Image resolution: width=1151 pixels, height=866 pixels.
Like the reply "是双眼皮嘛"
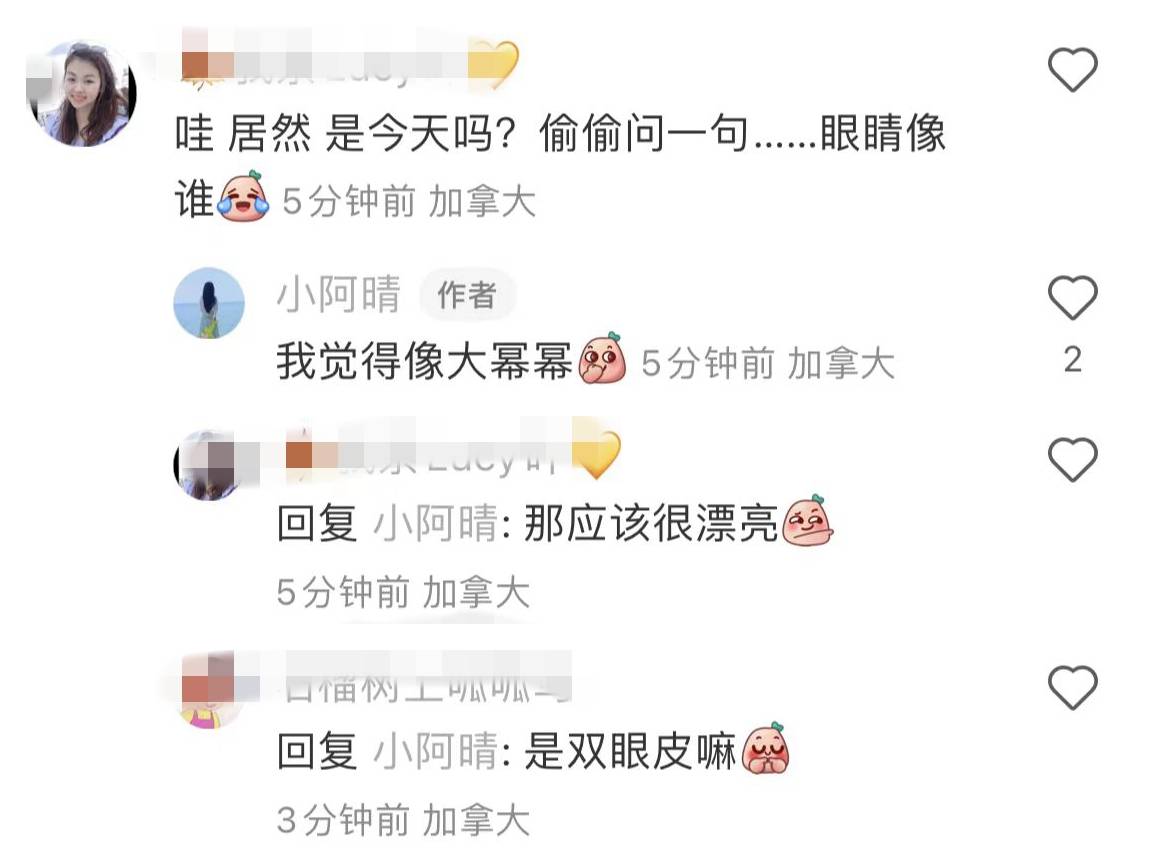pyautogui.click(x=1072, y=689)
